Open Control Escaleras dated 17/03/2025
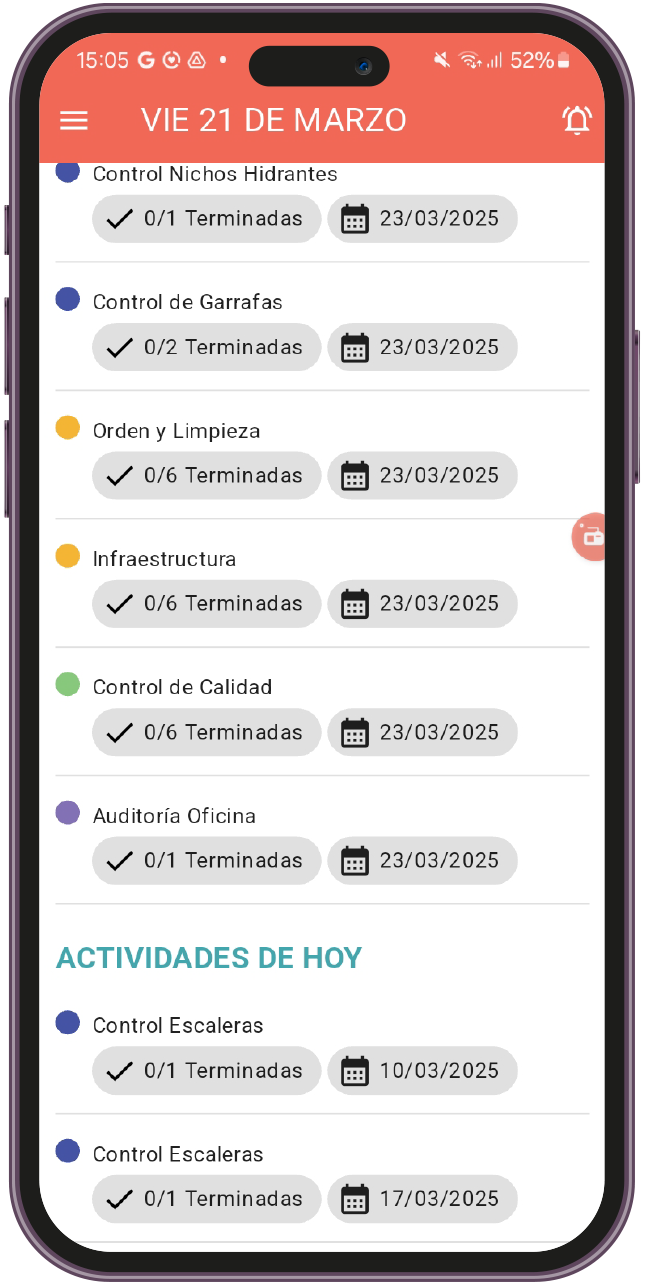645x1288 pixels. click(x=178, y=1154)
